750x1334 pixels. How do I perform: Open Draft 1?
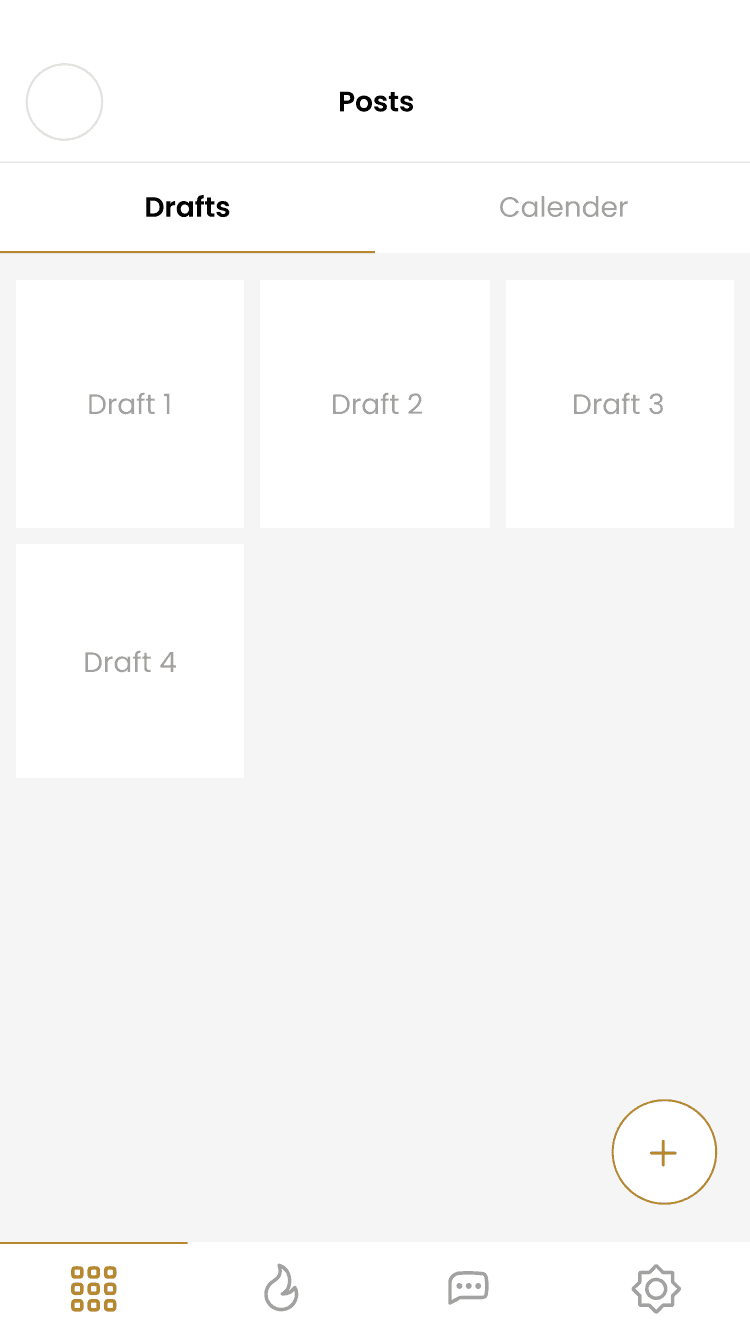point(130,404)
